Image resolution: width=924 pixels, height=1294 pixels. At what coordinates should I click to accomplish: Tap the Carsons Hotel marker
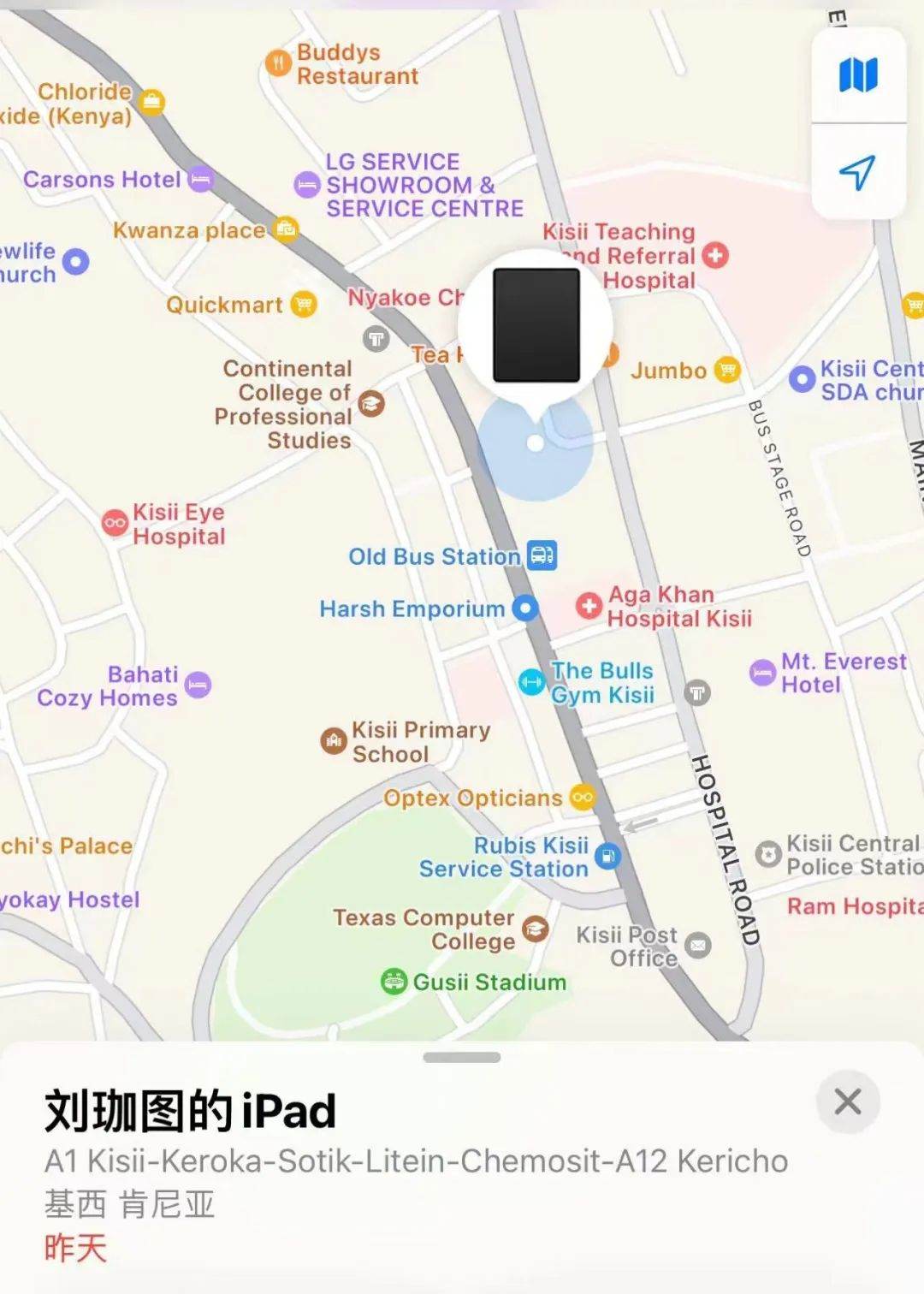click(x=200, y=180)
